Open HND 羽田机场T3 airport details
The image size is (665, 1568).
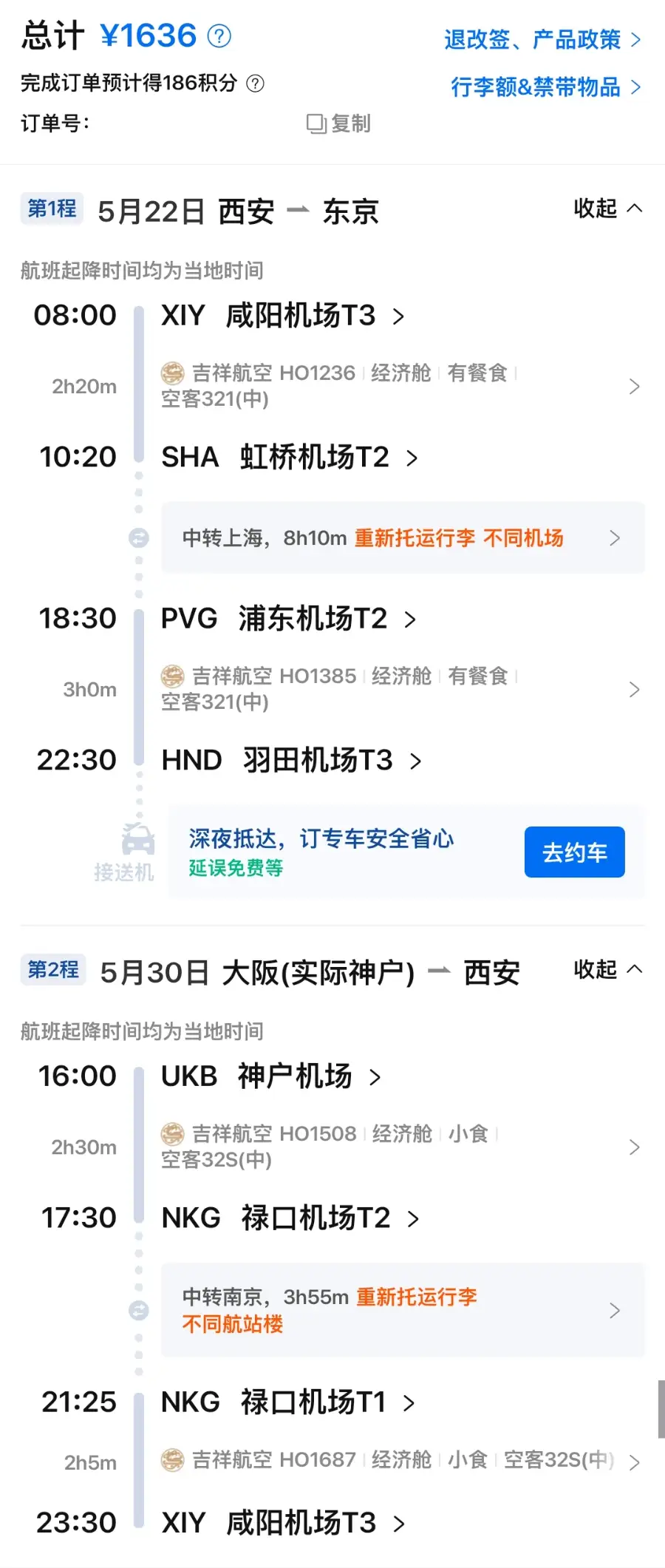pyautogui.click(x=292, y=760)
